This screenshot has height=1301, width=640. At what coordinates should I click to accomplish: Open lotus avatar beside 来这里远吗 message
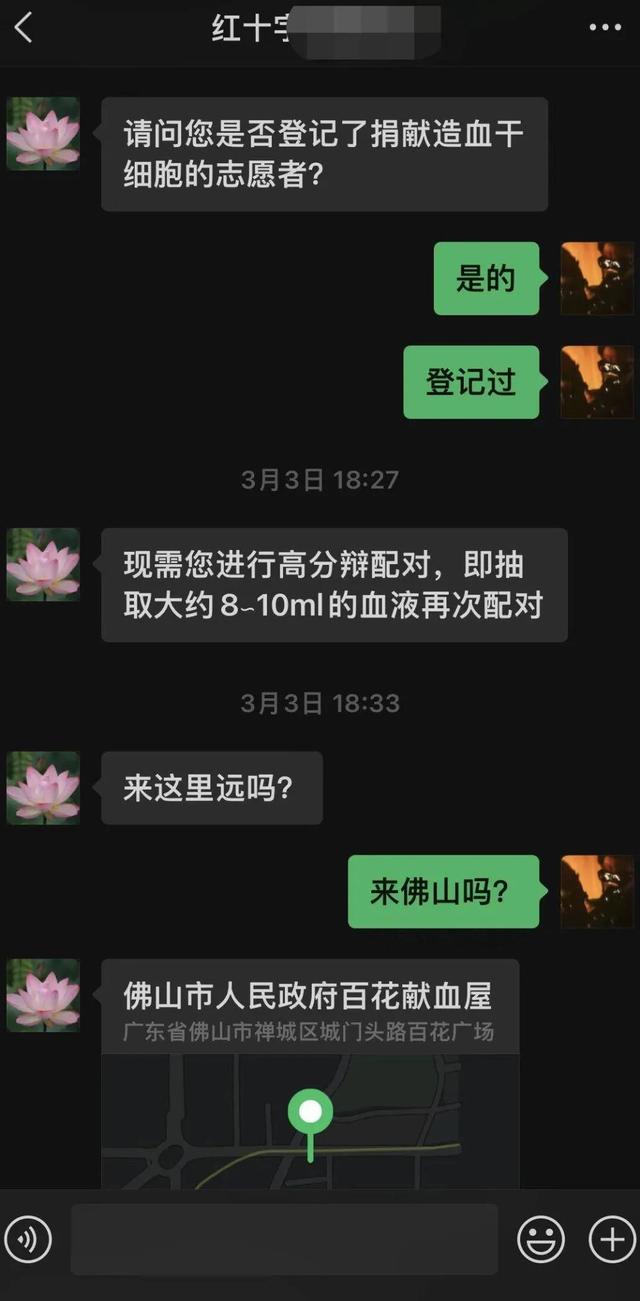43,788
